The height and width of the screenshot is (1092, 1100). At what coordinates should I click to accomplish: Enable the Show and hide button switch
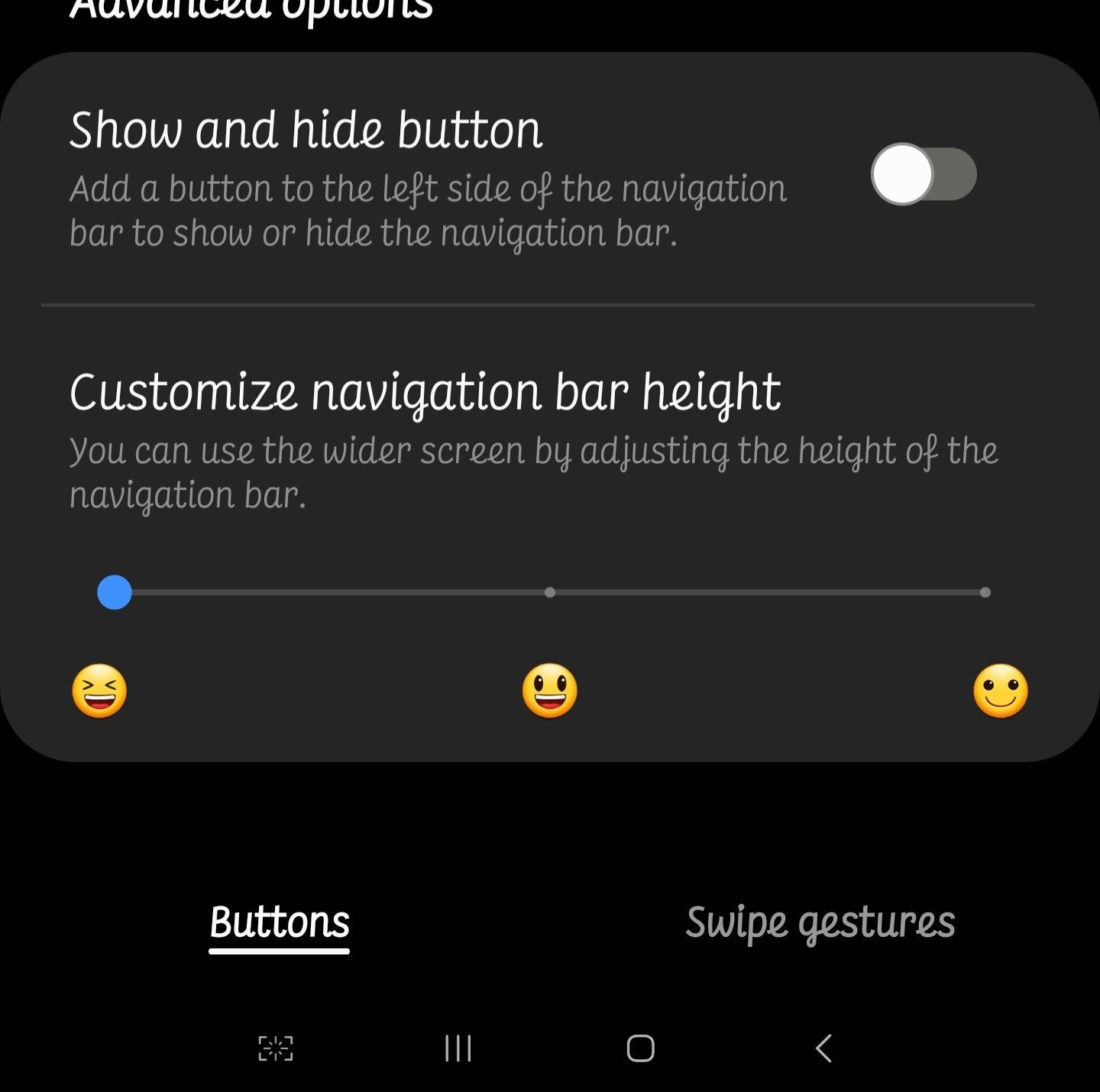(924, 174)
